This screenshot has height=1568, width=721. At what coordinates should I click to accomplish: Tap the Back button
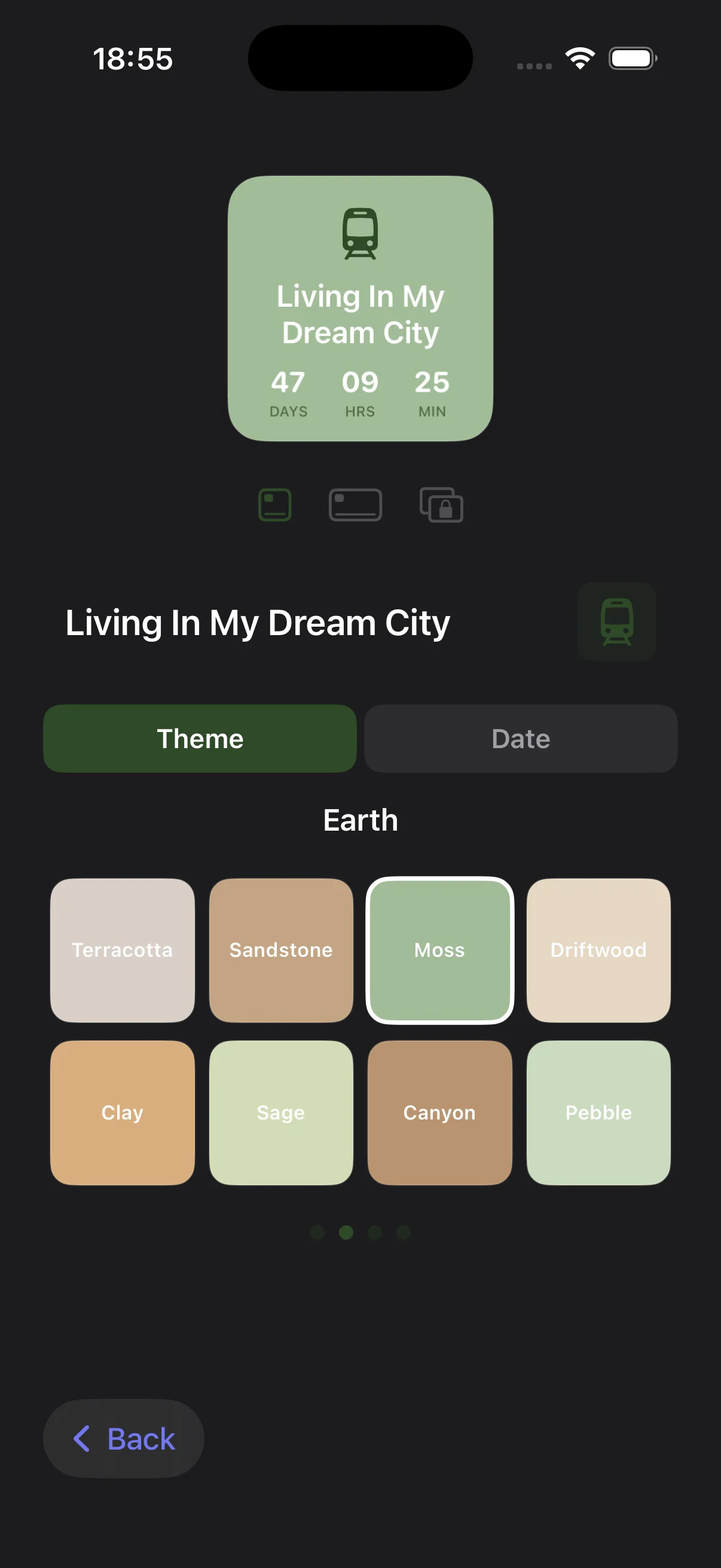pyautogui.click(x=123, y=1438)
